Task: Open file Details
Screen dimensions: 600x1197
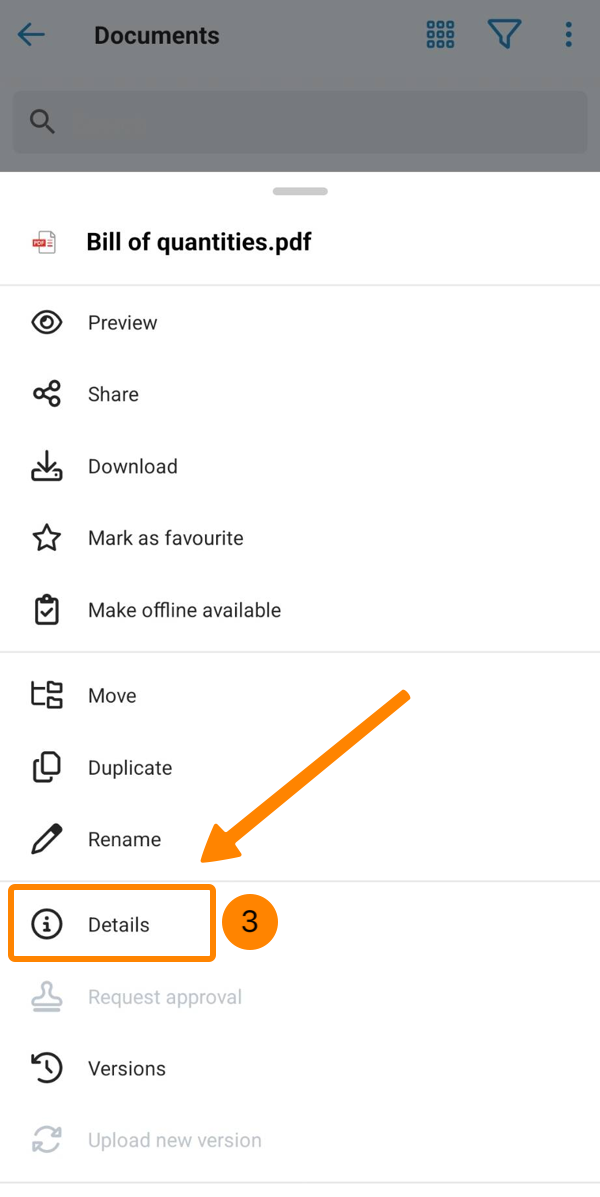Action: point(300,924)
